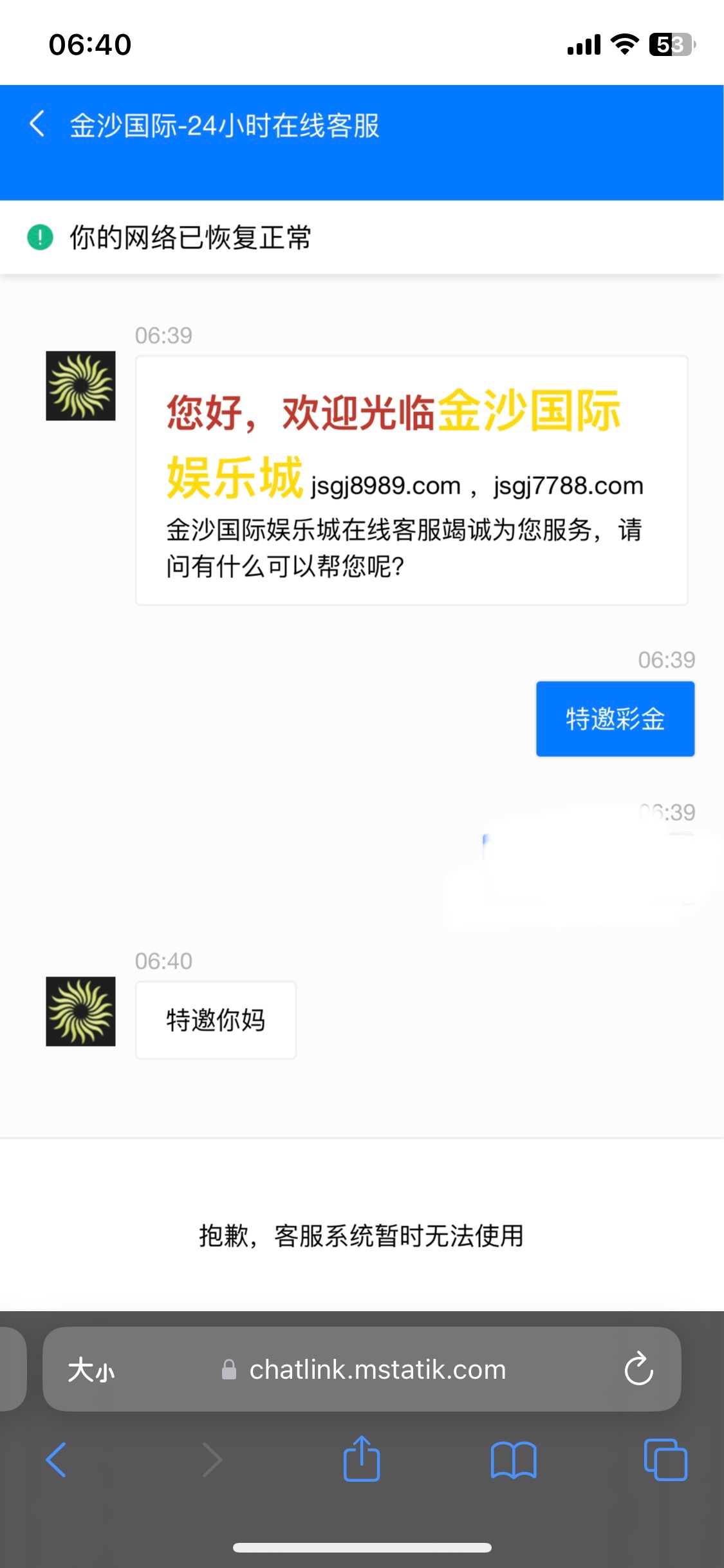Reload the current page
The height and width of the screenshot is (1568, 724).
point(638,1370)
